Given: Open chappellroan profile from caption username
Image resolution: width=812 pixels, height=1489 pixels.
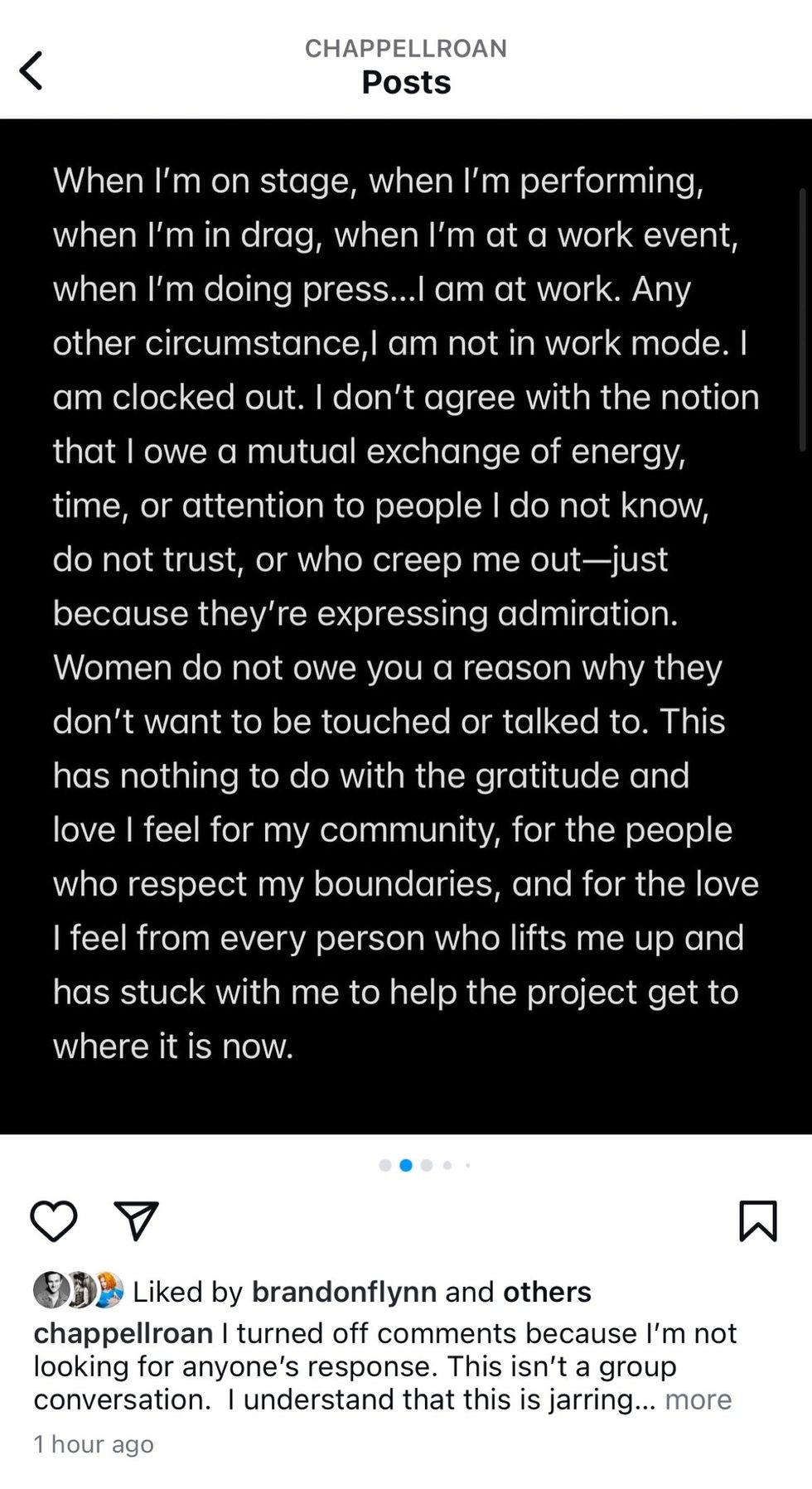Looking at the screenshot, I should pyautogui.click(x=123, y=1333).
